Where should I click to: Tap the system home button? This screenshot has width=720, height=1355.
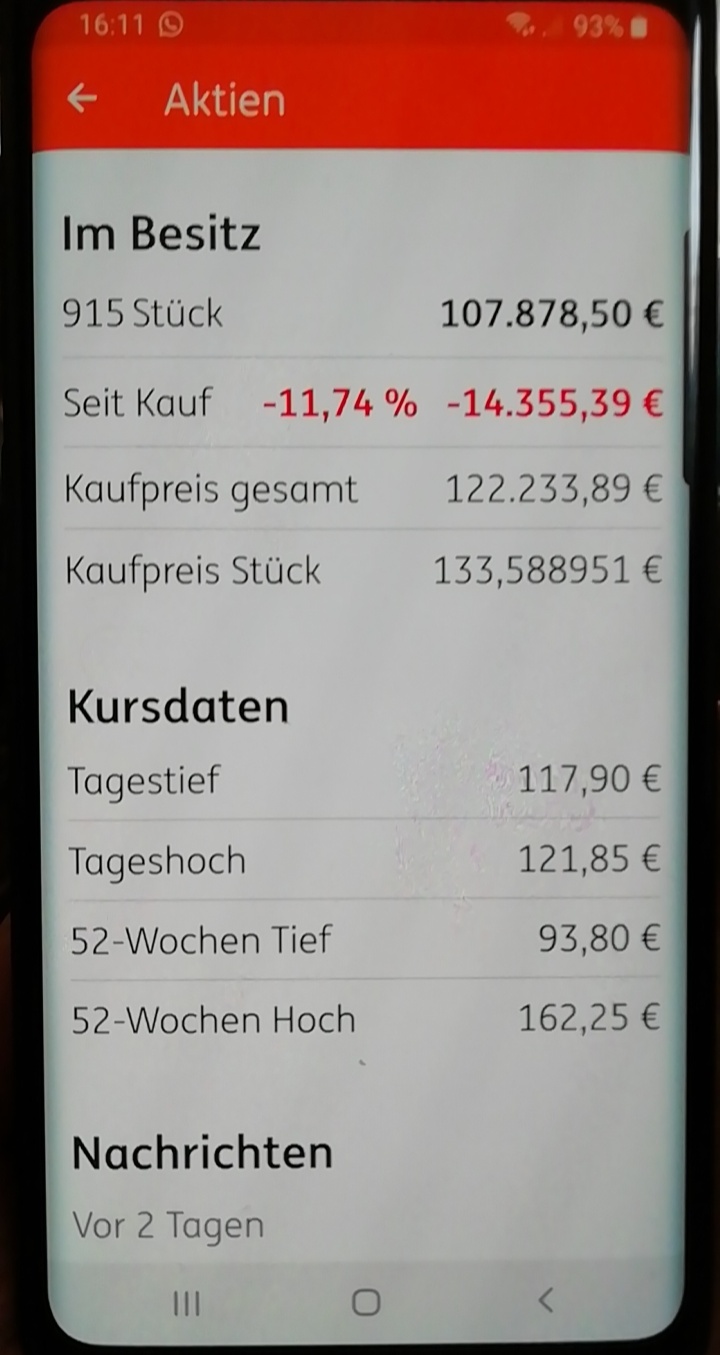[366, 1302]
